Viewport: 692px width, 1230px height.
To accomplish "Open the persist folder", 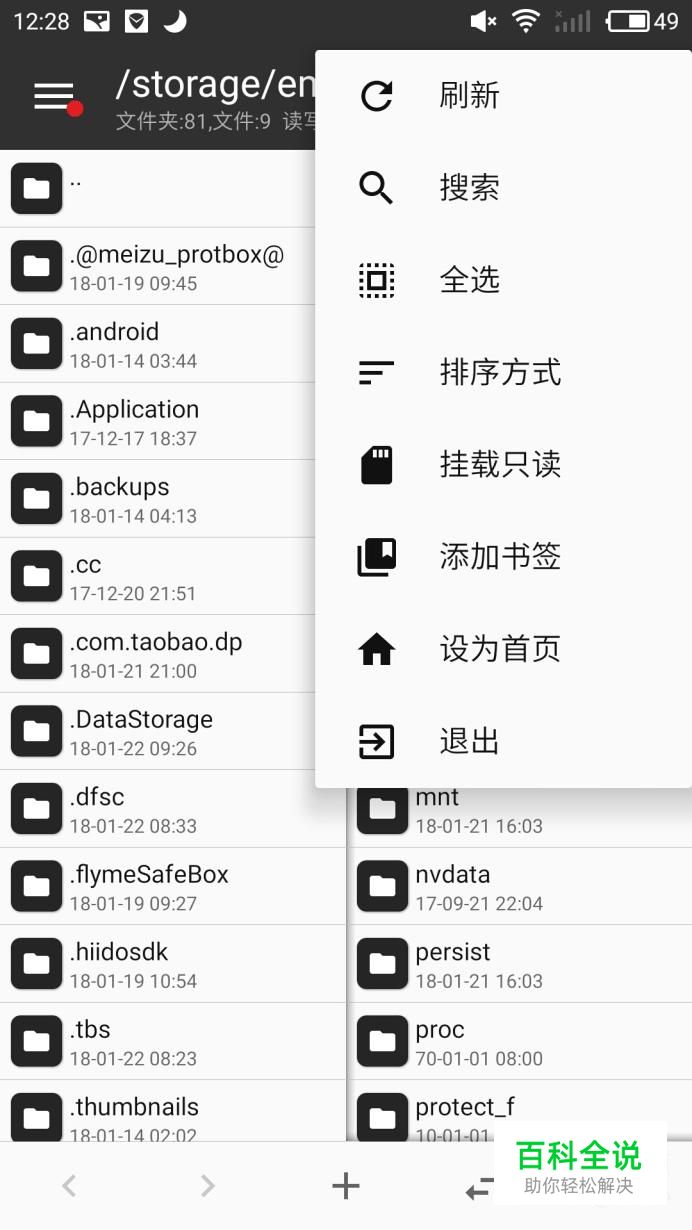I will (x=500, y=964).
